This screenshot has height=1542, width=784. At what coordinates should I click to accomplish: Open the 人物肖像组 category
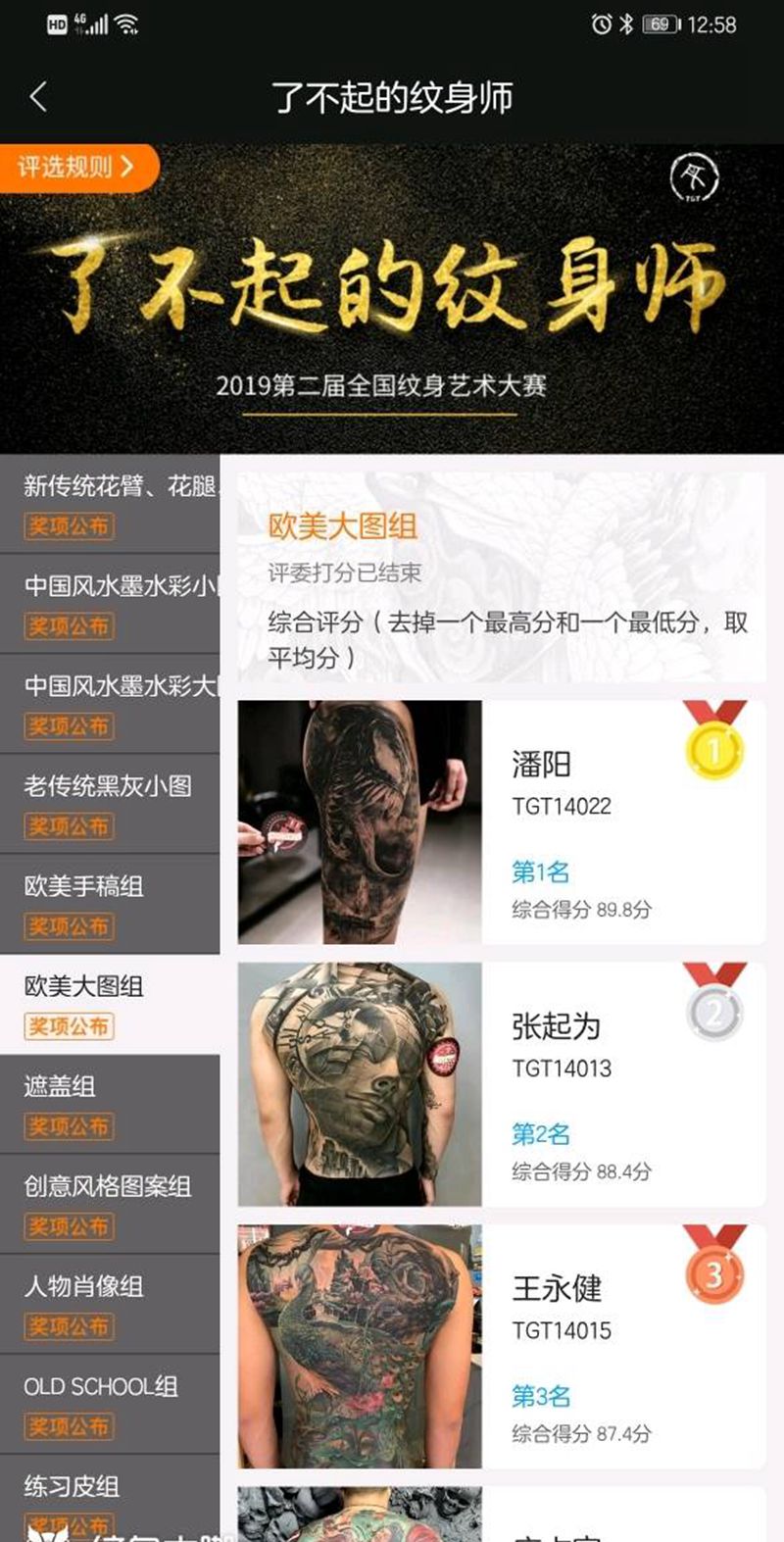tap(110, 1304)
